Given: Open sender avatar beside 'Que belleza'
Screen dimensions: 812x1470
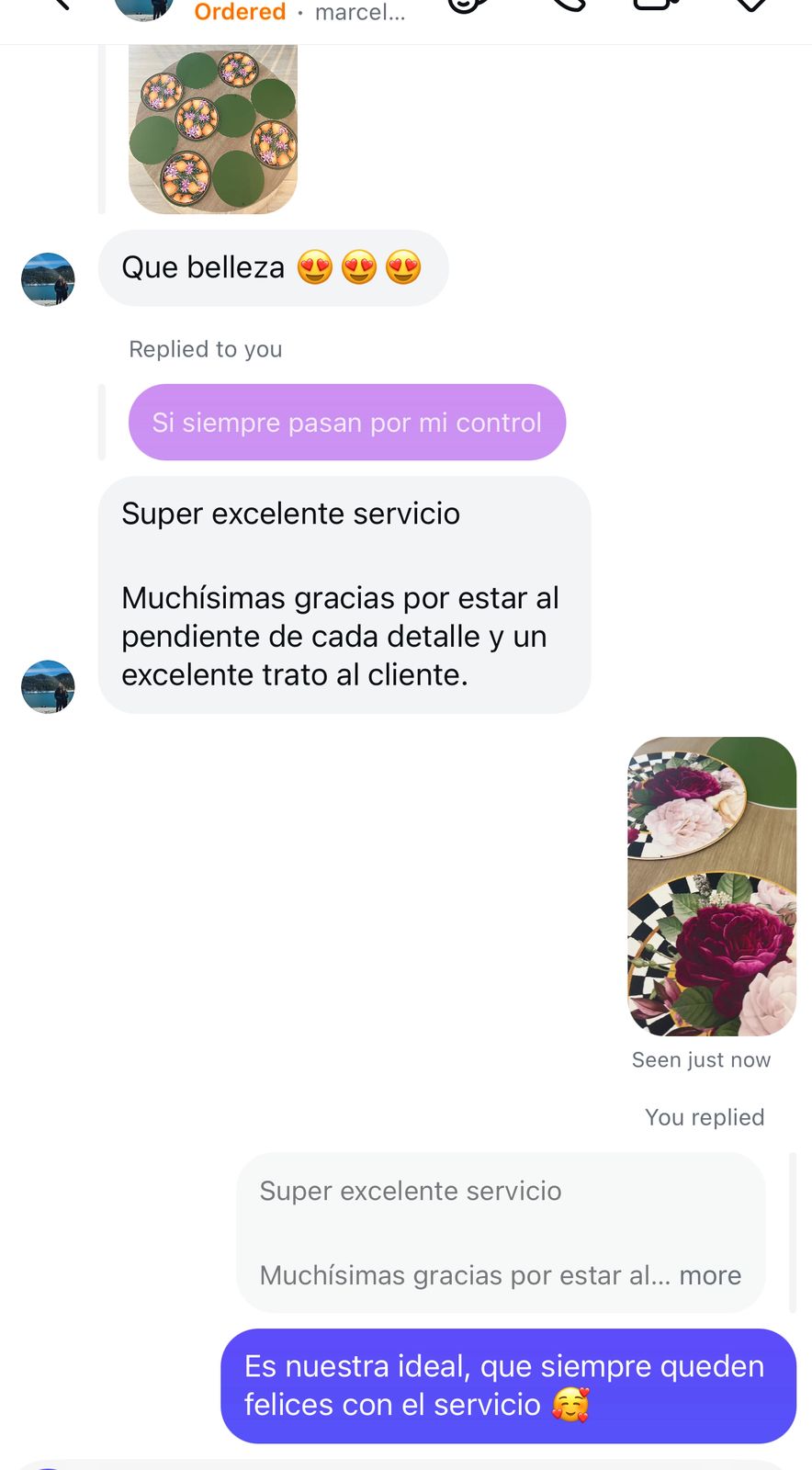Looking at the screenshot, I should 48,279.
